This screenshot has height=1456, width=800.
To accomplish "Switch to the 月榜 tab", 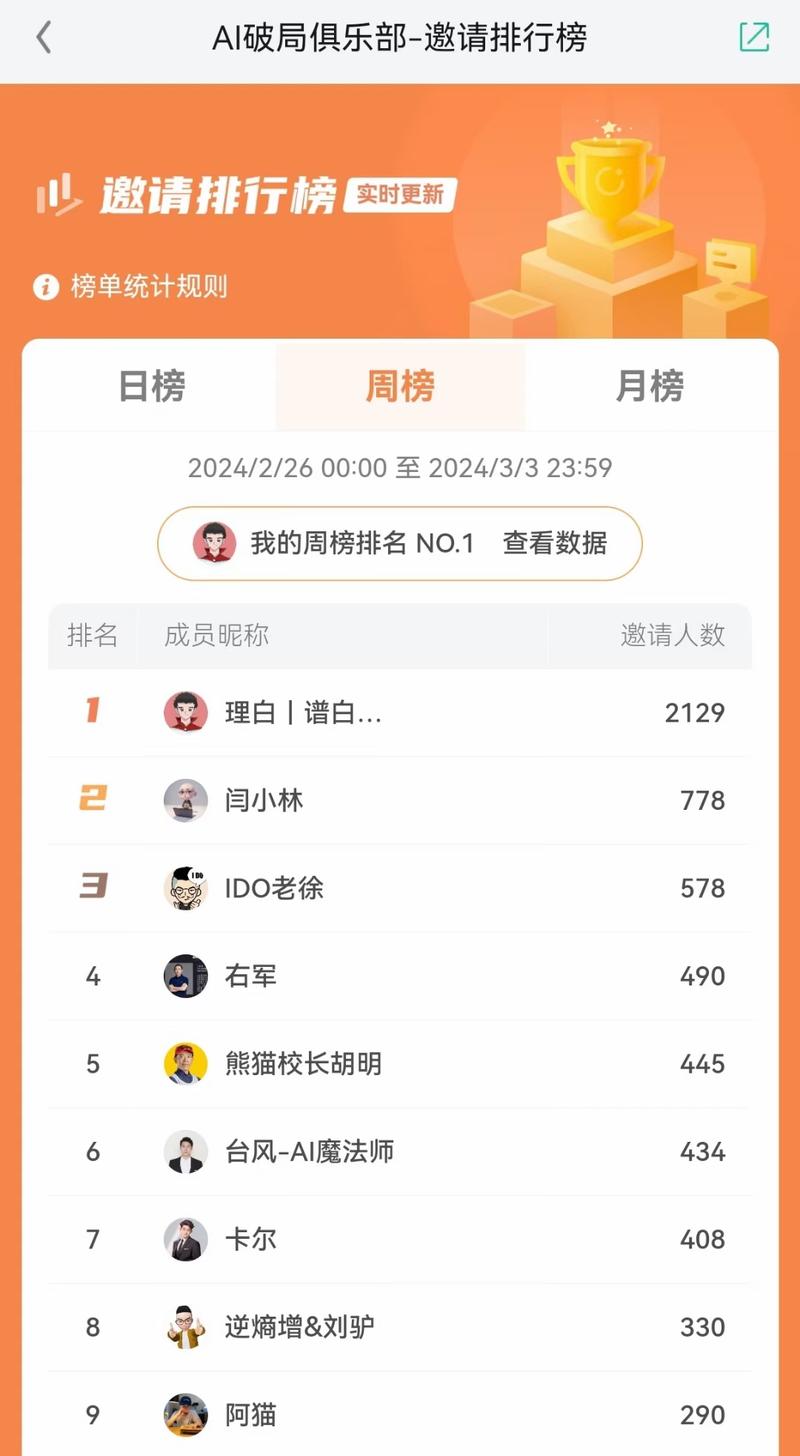I will (650, 387).
